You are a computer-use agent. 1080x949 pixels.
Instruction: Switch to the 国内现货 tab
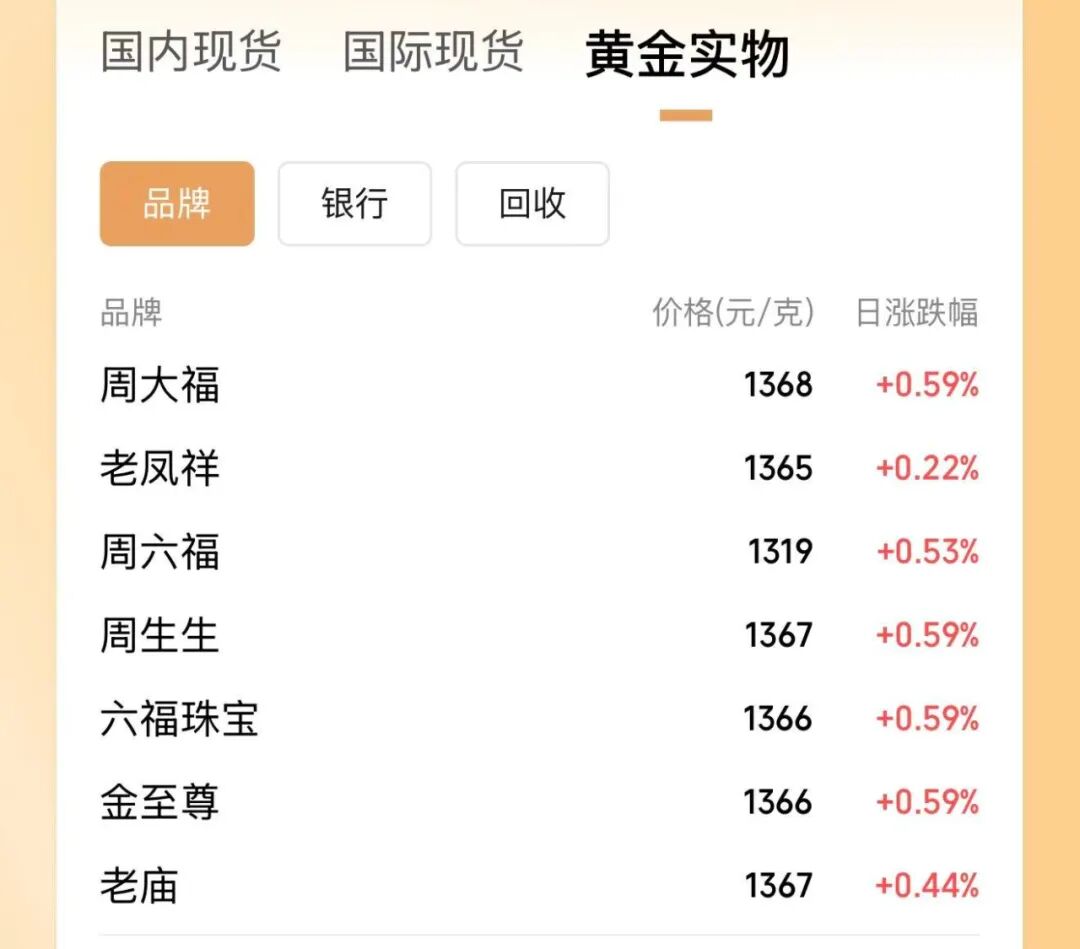(191, 53)
